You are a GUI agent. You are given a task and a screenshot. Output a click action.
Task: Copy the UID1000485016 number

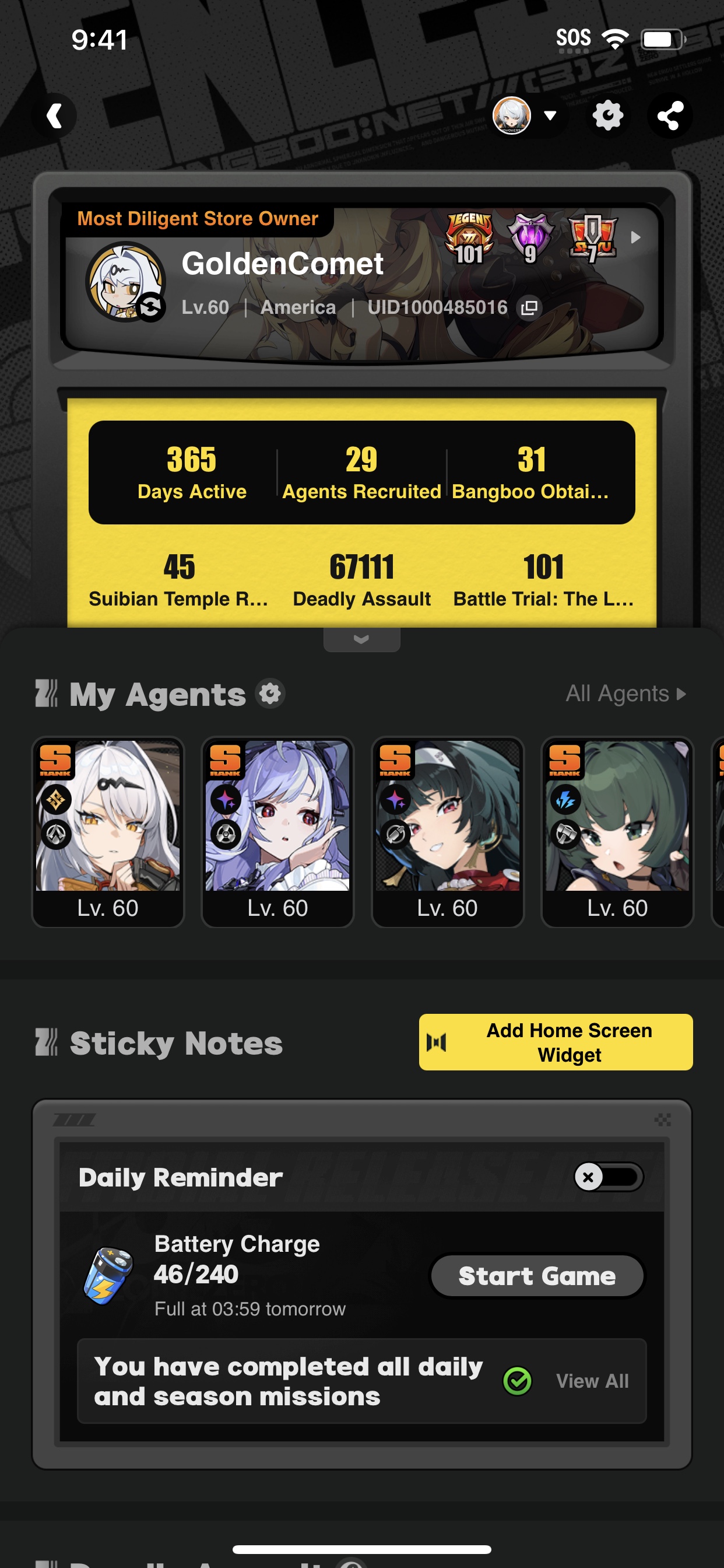click(x=529, y=307)
